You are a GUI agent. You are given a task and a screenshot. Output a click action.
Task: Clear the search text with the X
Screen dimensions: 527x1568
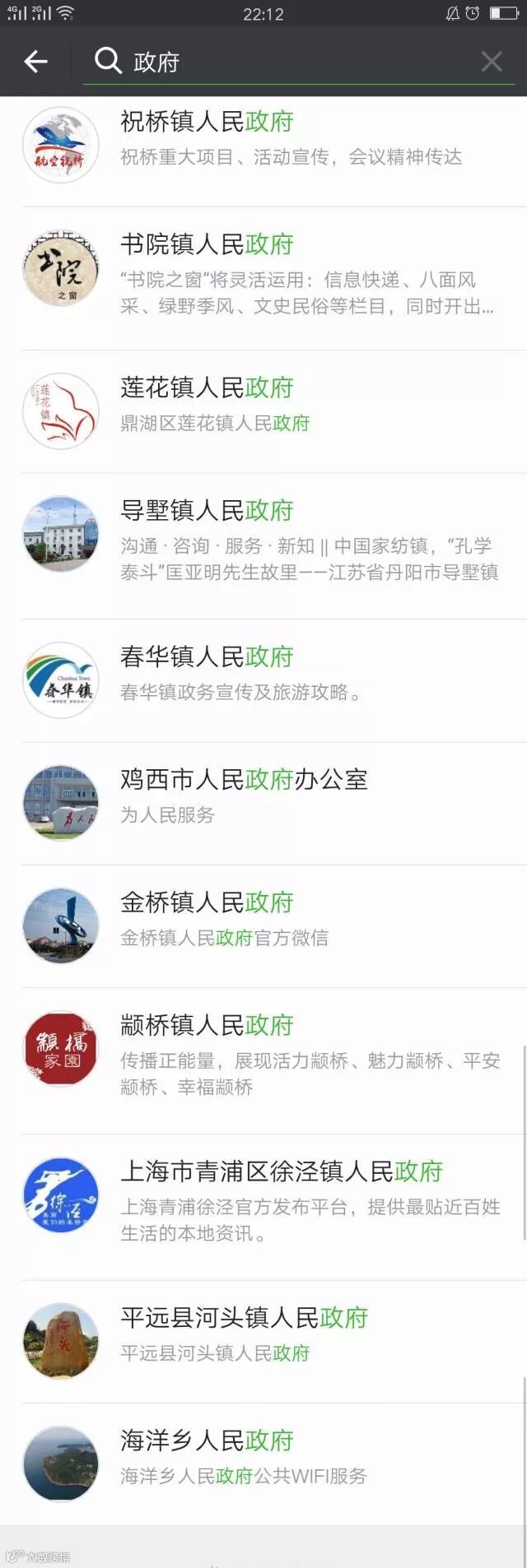point(492,61)
